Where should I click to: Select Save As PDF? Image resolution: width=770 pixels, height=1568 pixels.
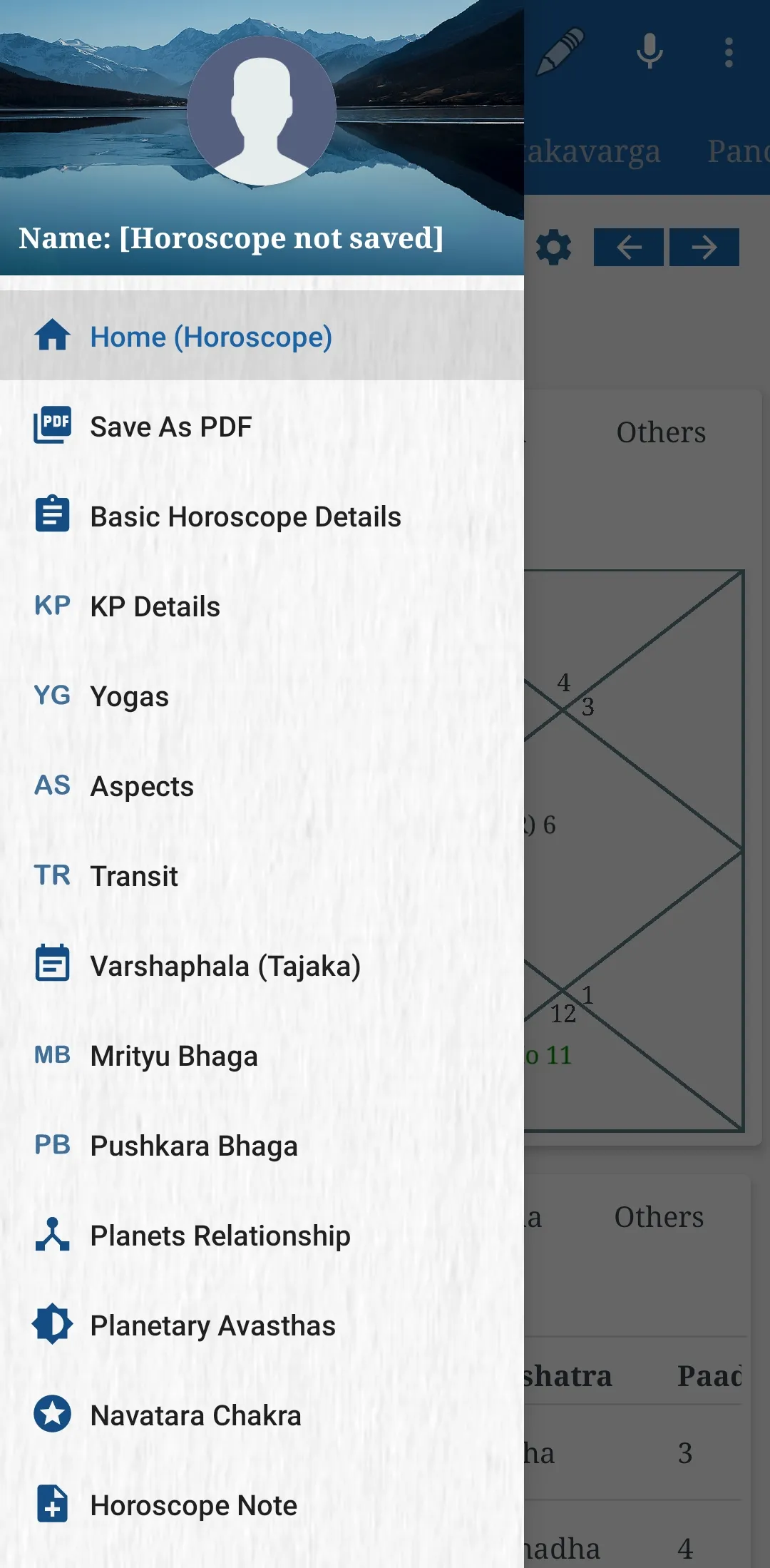[x=171, y=427]
